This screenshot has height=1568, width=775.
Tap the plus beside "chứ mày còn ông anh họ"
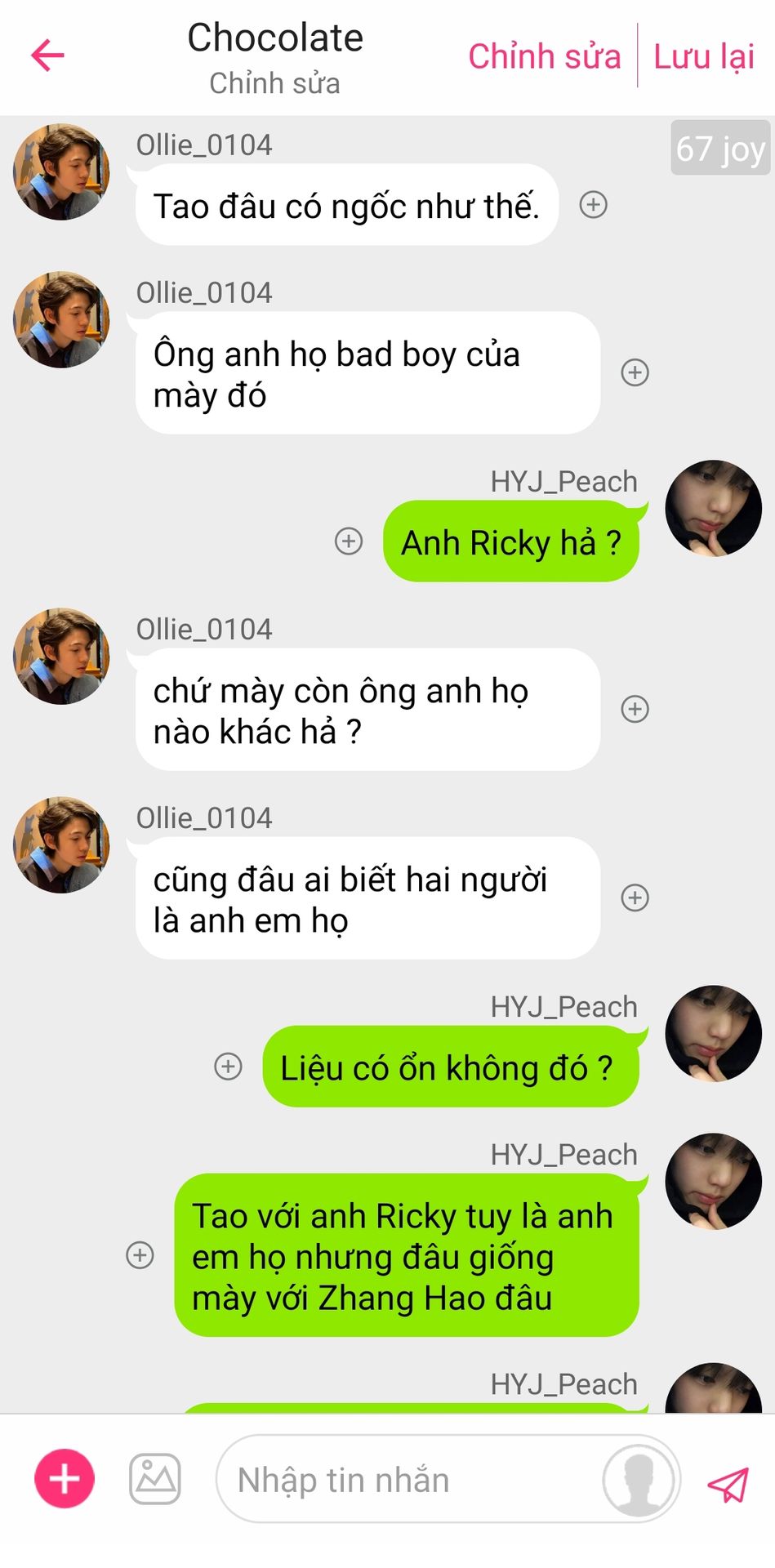(x=635, y=709)
